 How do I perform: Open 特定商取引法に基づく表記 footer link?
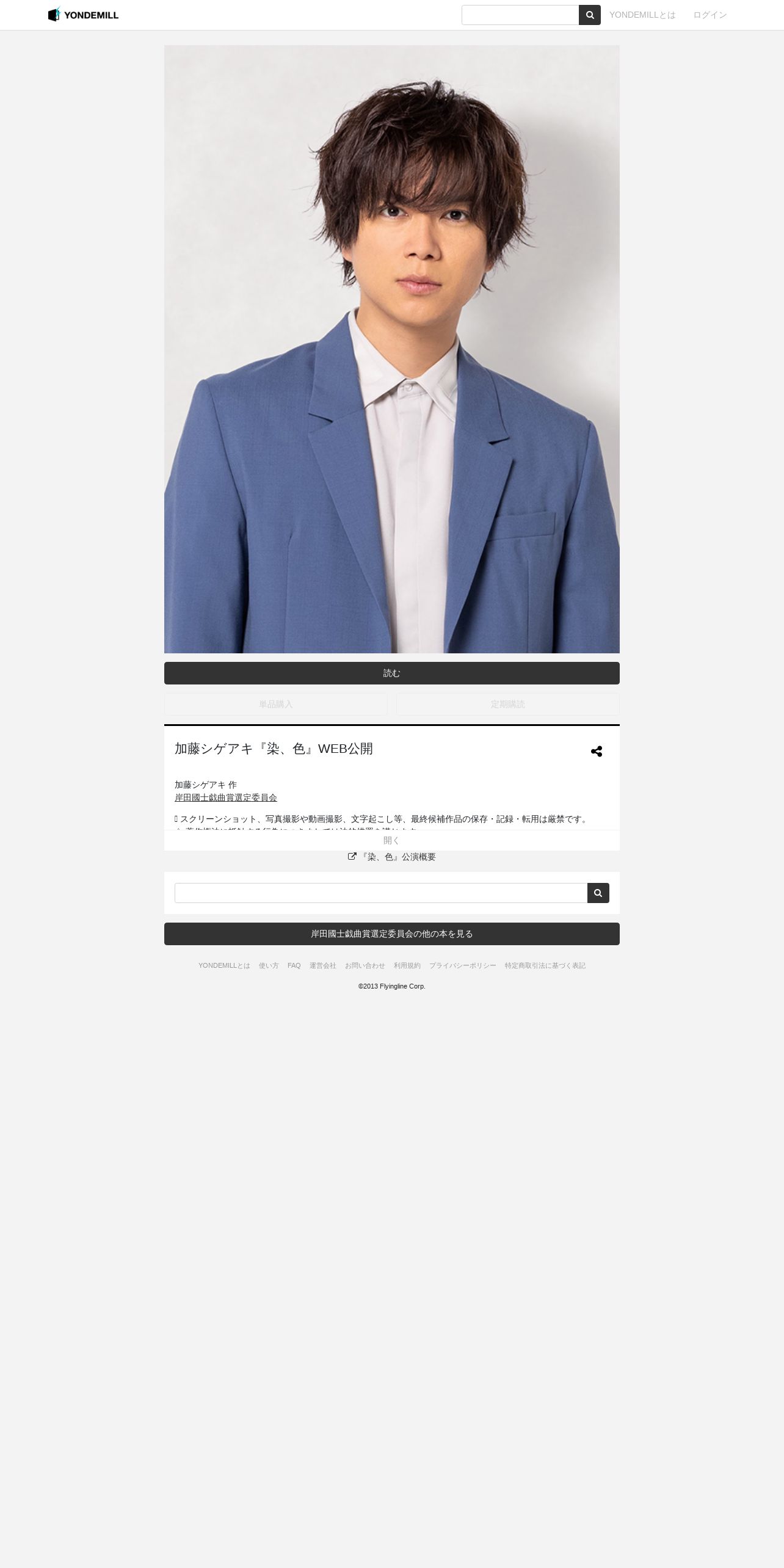[x=545, y=965]
